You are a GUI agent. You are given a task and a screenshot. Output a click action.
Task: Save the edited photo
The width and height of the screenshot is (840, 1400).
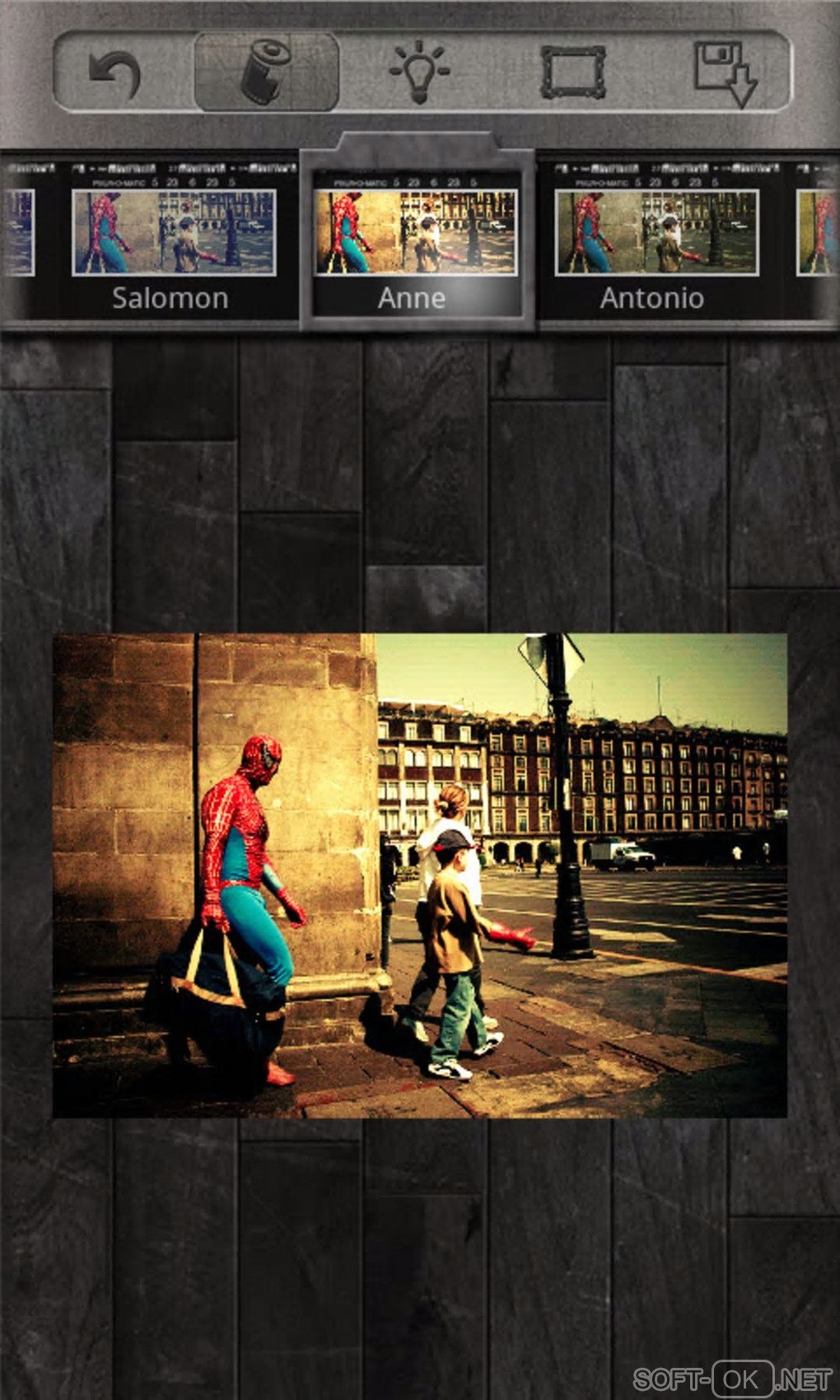click(724, 74)
